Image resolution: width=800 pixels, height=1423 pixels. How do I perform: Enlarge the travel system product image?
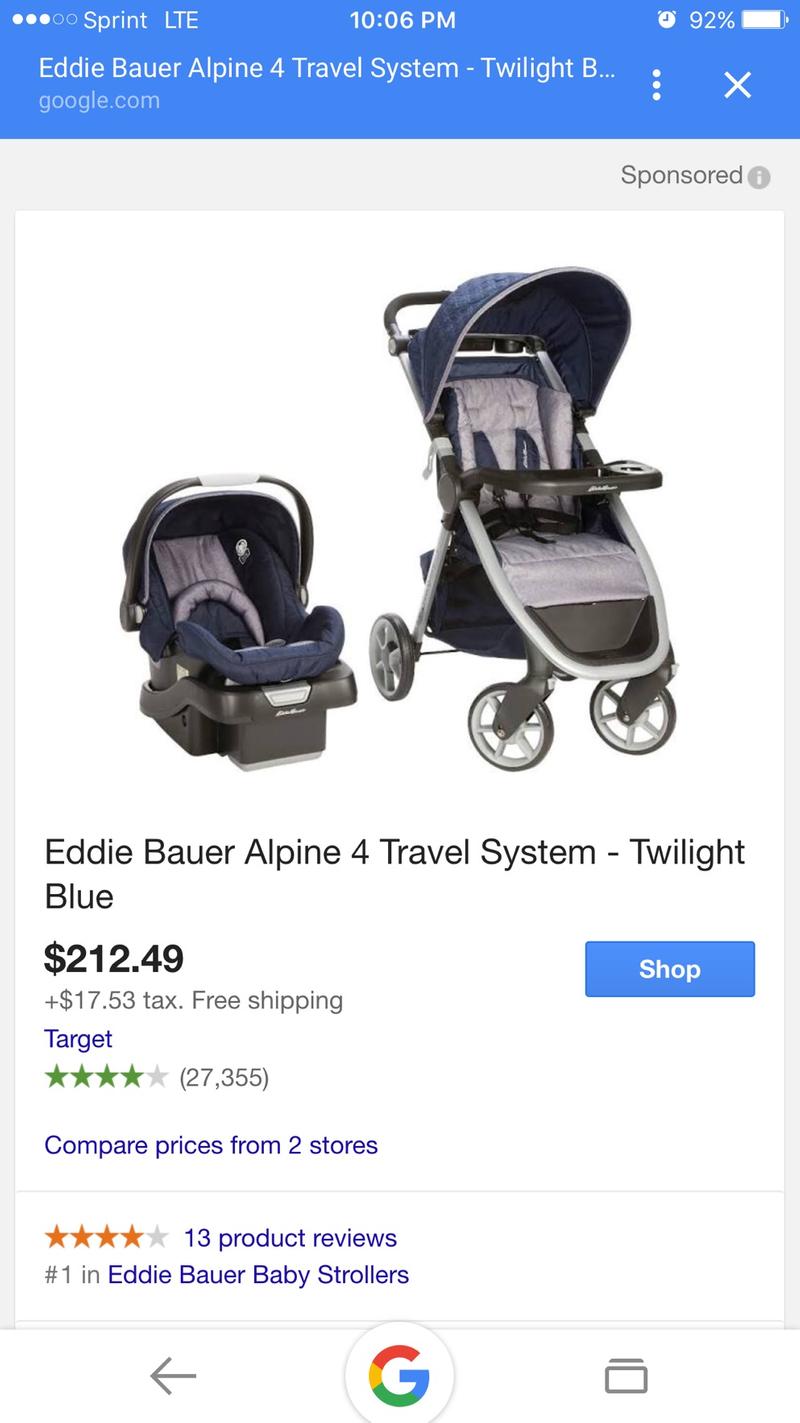click(399, 520)
